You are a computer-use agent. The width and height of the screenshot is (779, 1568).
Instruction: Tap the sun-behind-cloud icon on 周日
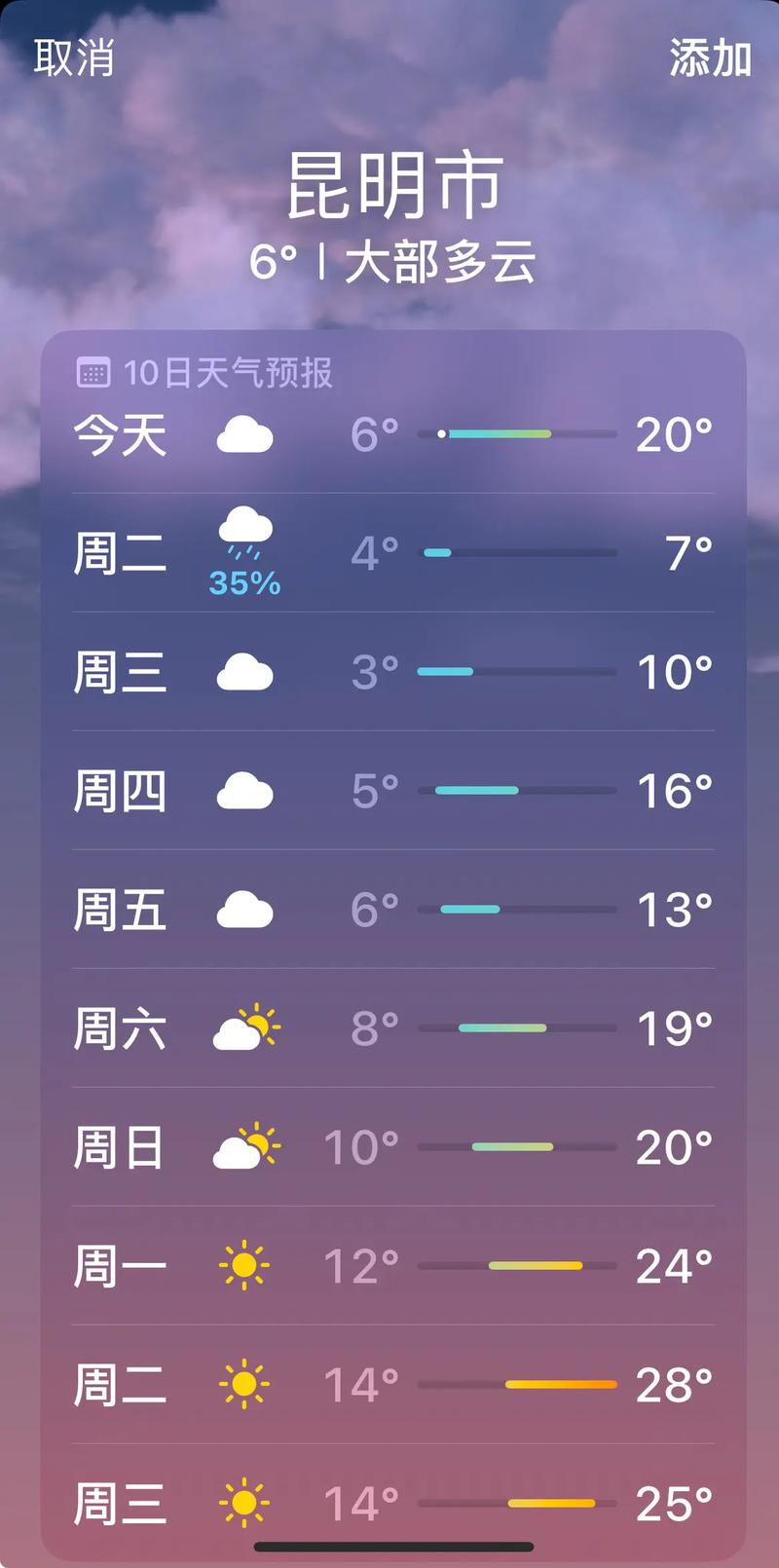(244, 1146)
